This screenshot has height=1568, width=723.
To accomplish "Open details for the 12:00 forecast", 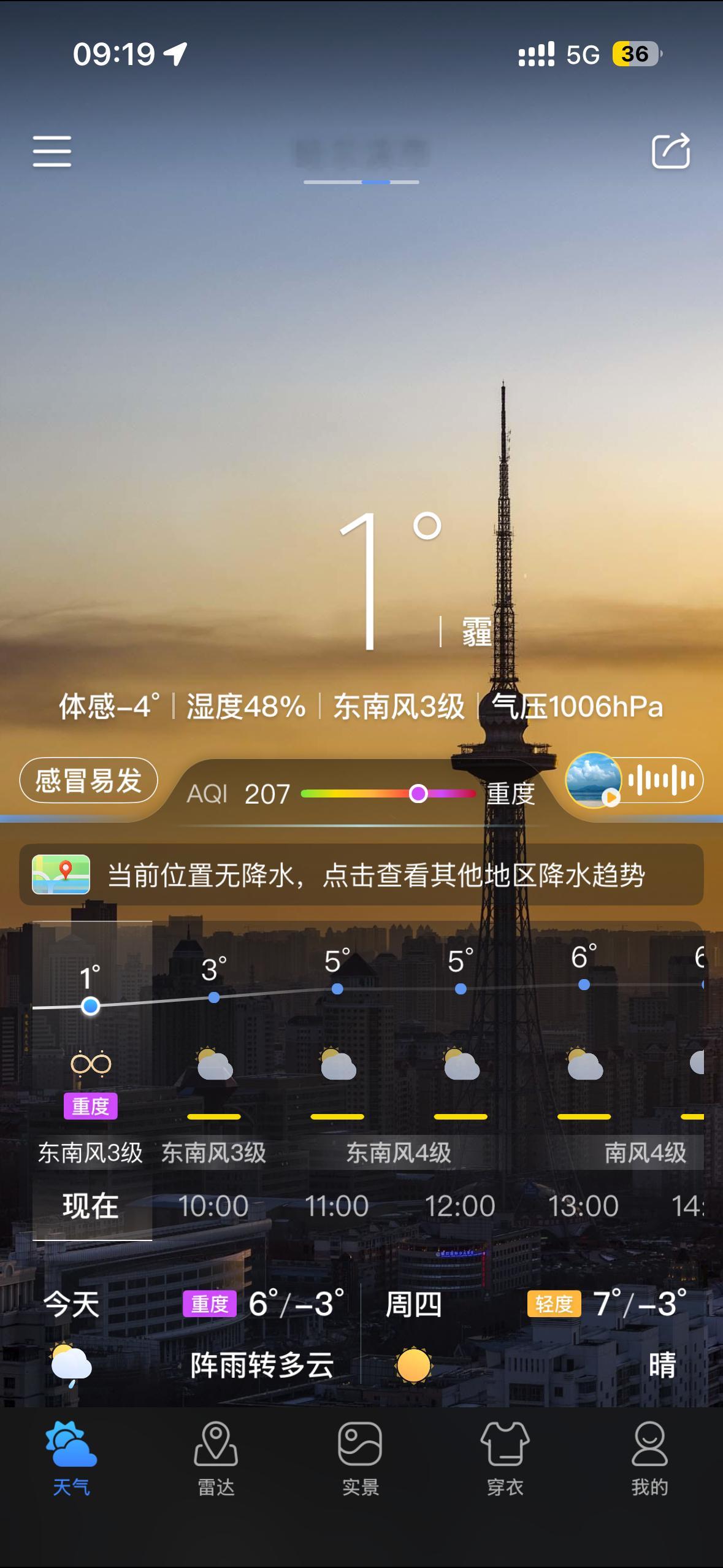I will [459, 1205].
